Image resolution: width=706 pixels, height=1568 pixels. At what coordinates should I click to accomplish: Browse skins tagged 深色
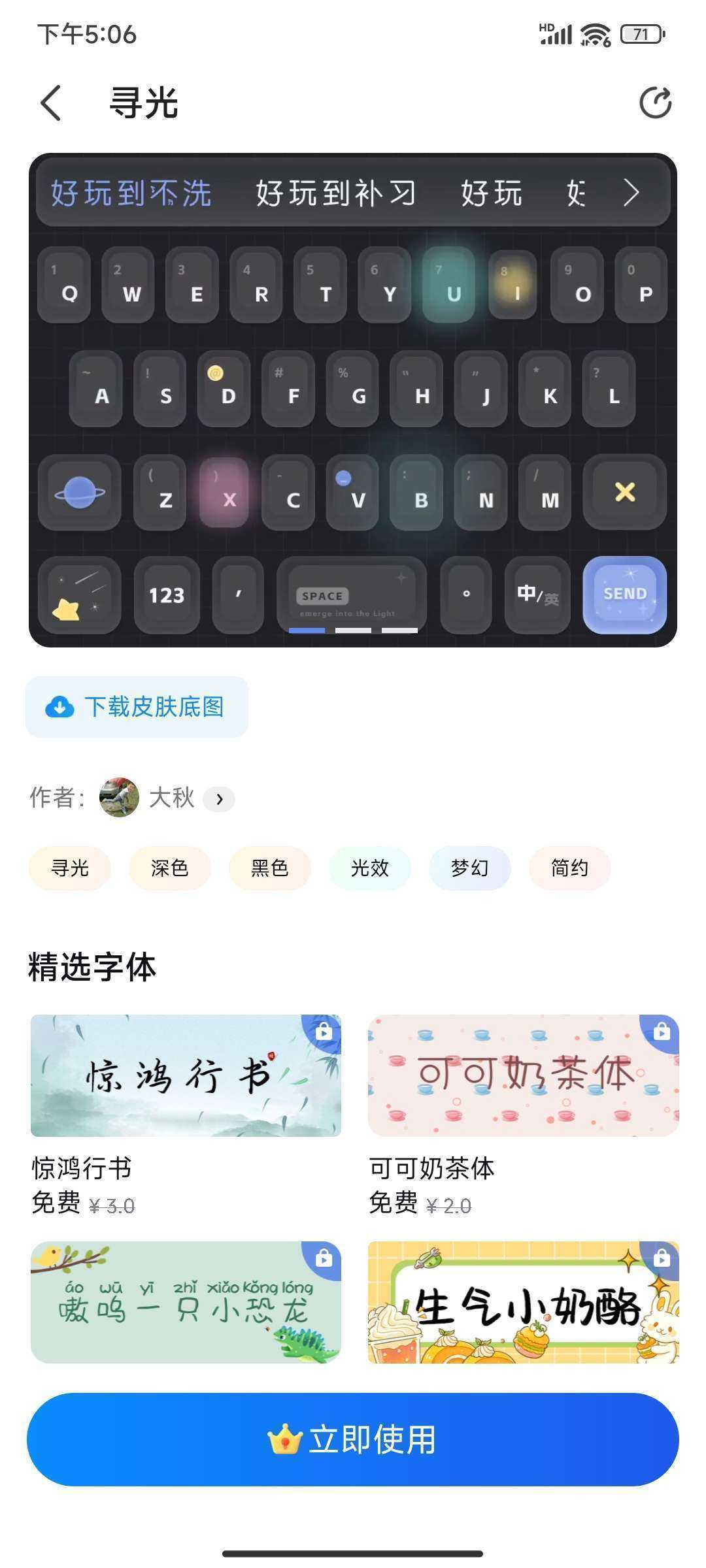click(x=170, y=868)
